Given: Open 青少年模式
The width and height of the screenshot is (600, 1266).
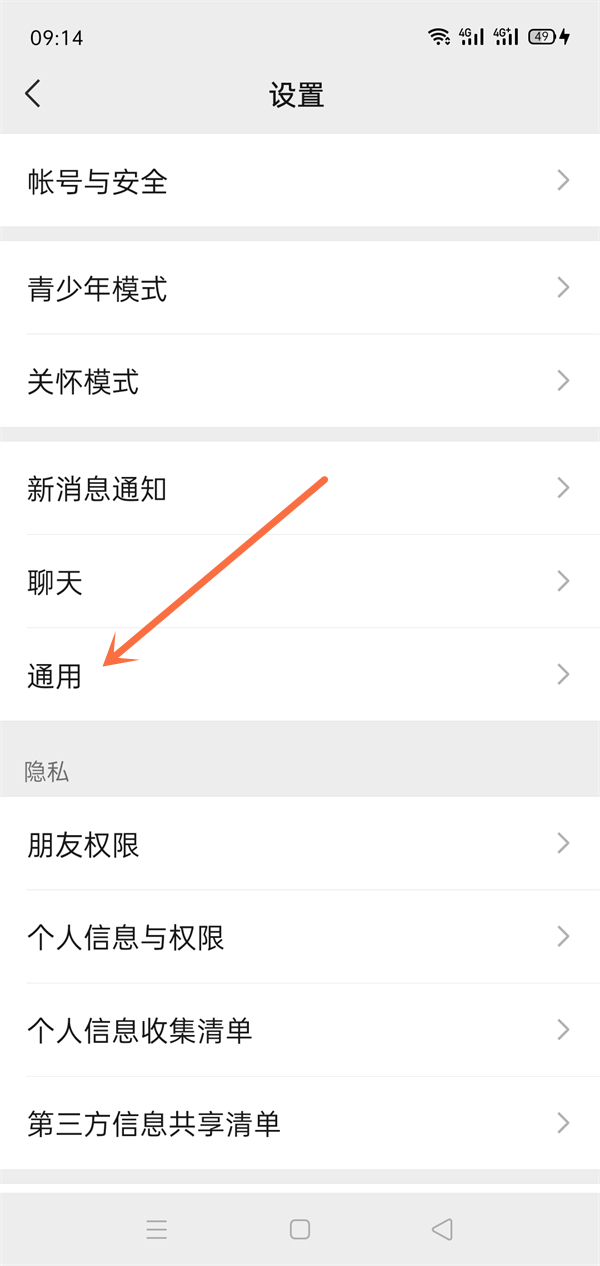Looking at the screenshot, I should click(x=300, y=289).
